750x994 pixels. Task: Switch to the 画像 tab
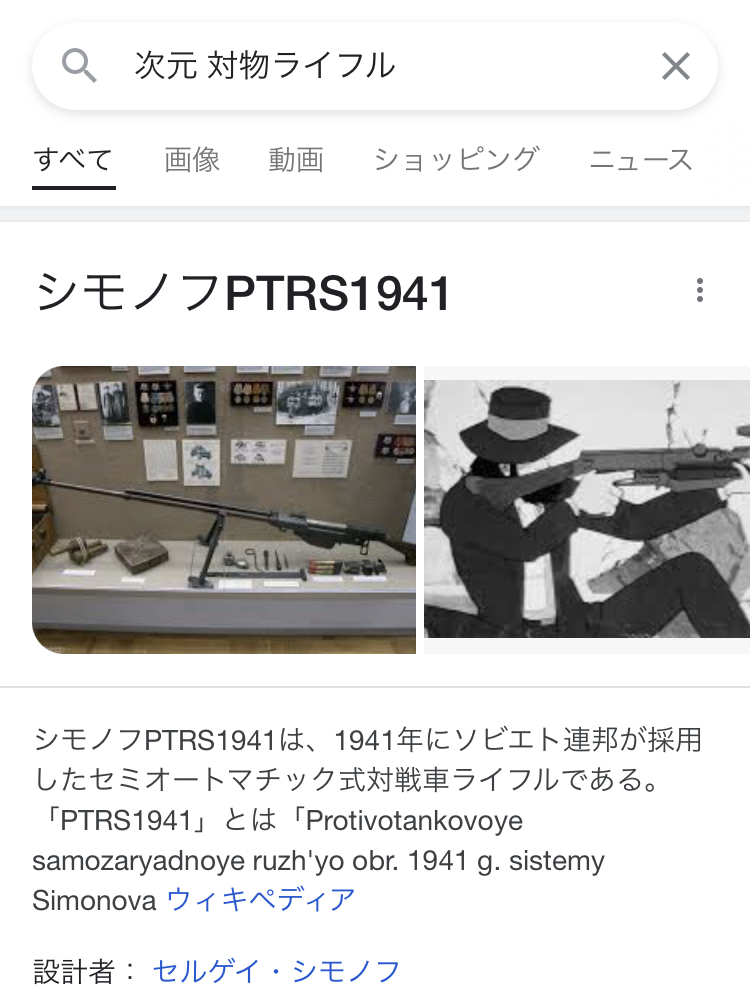[x=192, y=160]
